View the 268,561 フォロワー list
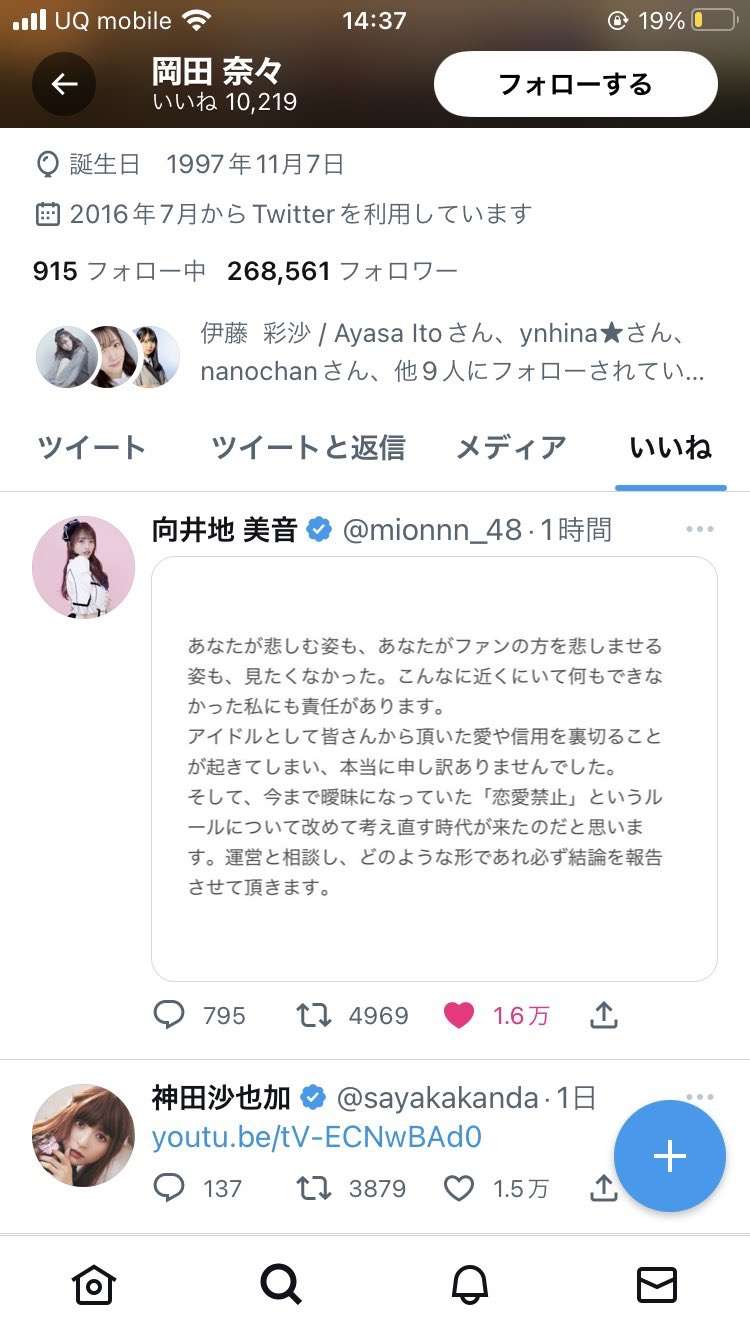 pyautogui.click(x=342, y=271)
